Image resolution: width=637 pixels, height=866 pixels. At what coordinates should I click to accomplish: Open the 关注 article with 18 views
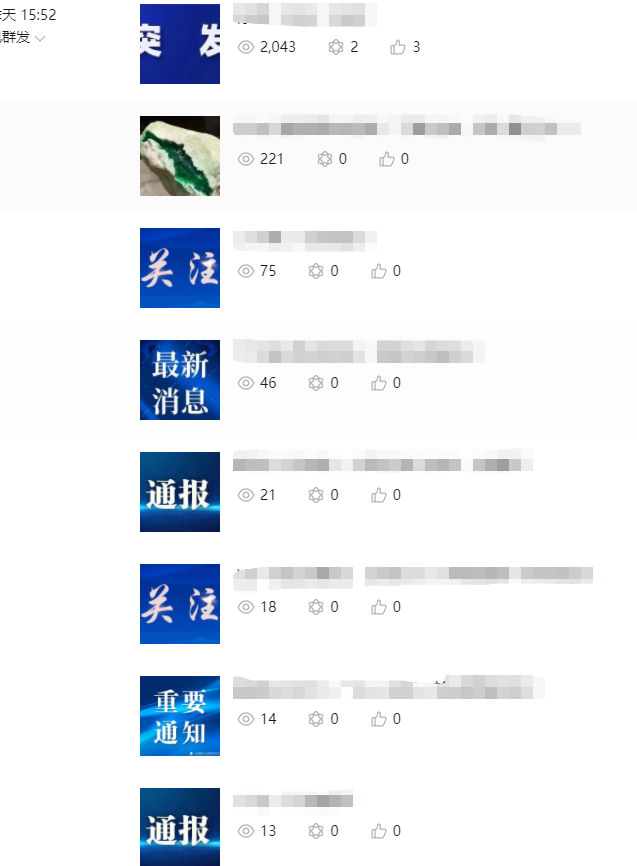pos(180,604)
